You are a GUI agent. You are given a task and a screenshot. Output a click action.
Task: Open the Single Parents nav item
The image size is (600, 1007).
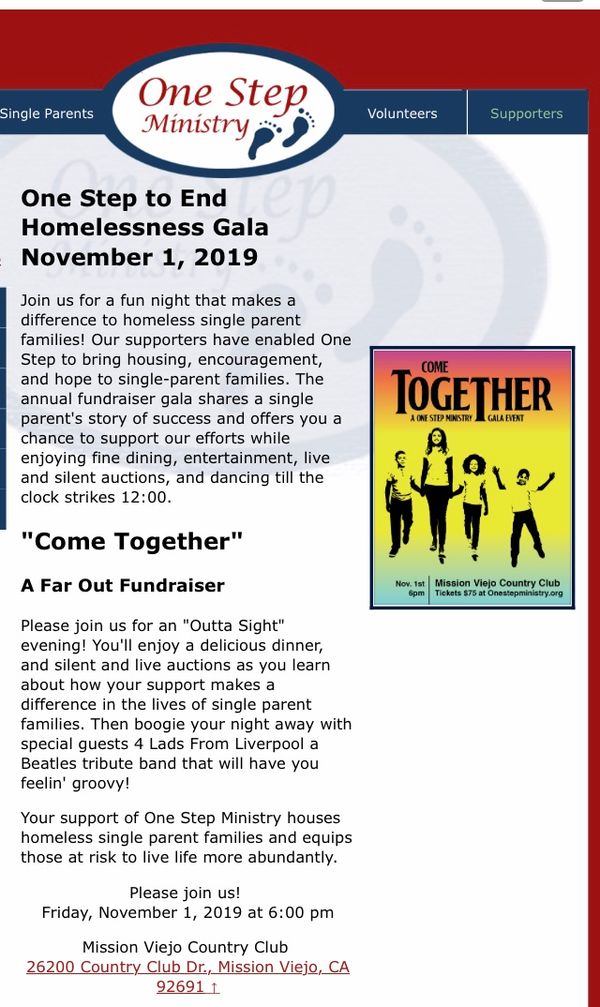[47, 113]
